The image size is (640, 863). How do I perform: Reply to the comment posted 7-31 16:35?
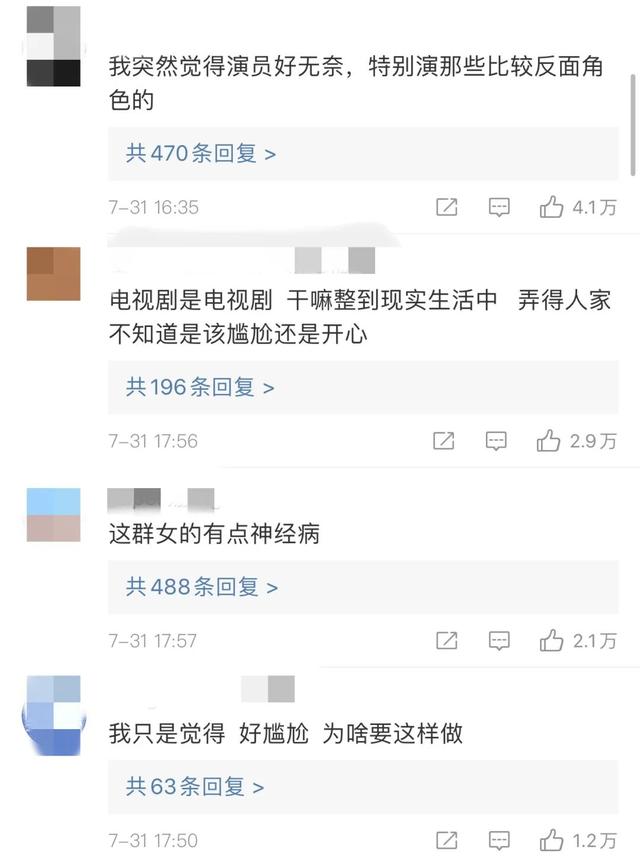498,207
